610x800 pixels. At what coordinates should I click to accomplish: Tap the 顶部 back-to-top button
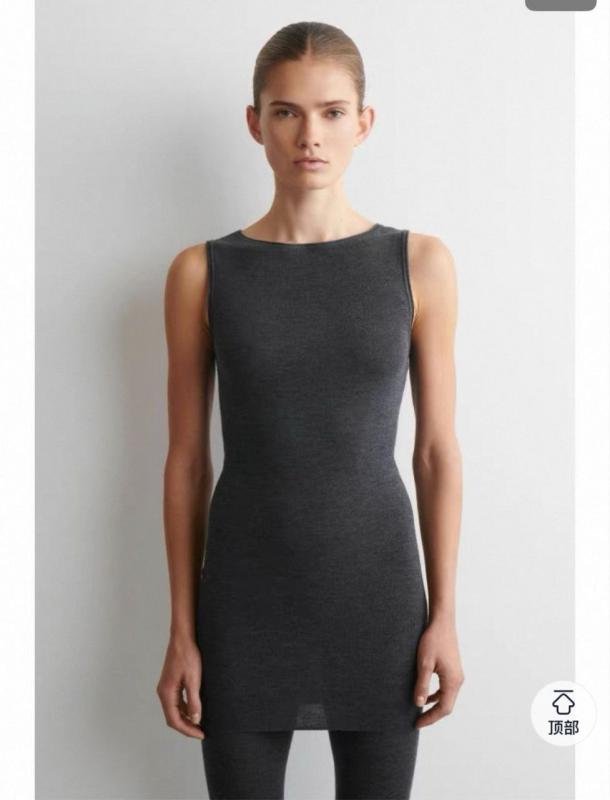[563, 712]
